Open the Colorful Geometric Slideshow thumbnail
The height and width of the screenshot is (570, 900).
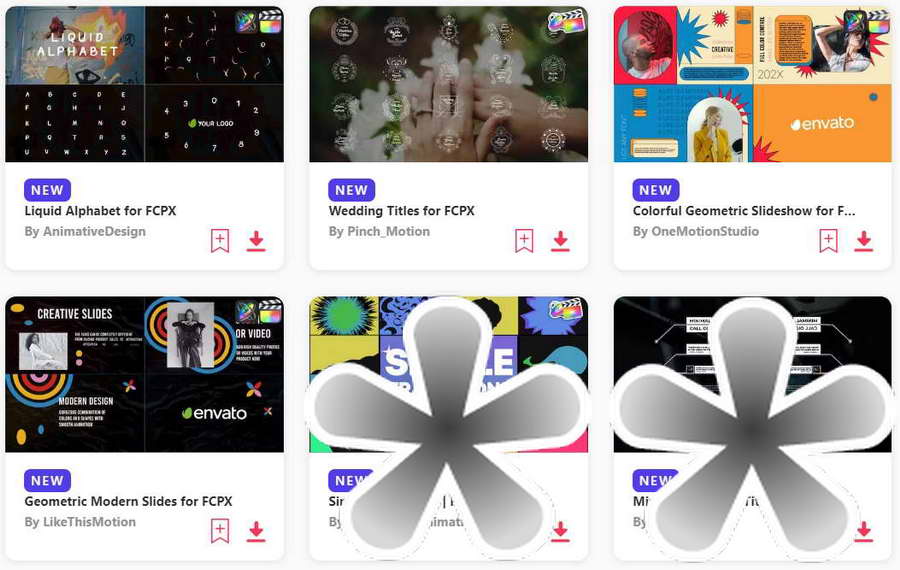pos(752,84)
